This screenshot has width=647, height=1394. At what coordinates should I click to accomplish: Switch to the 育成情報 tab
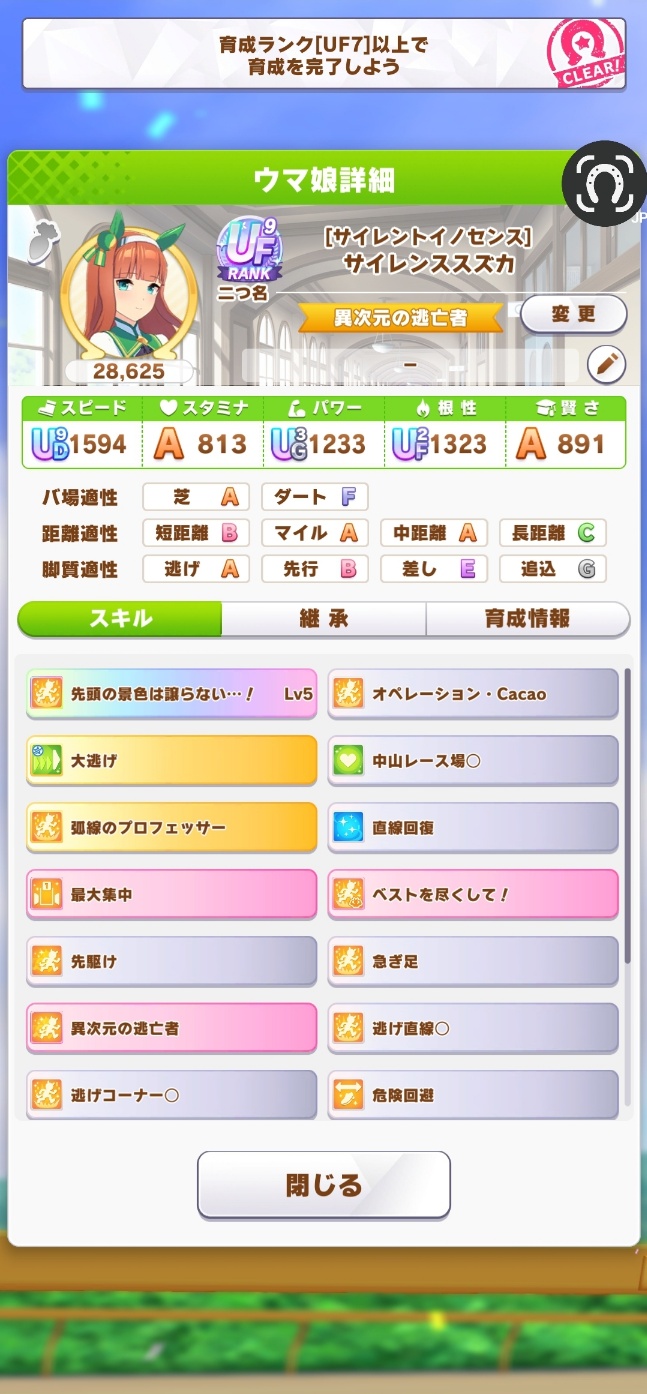[x=527, y=619]
